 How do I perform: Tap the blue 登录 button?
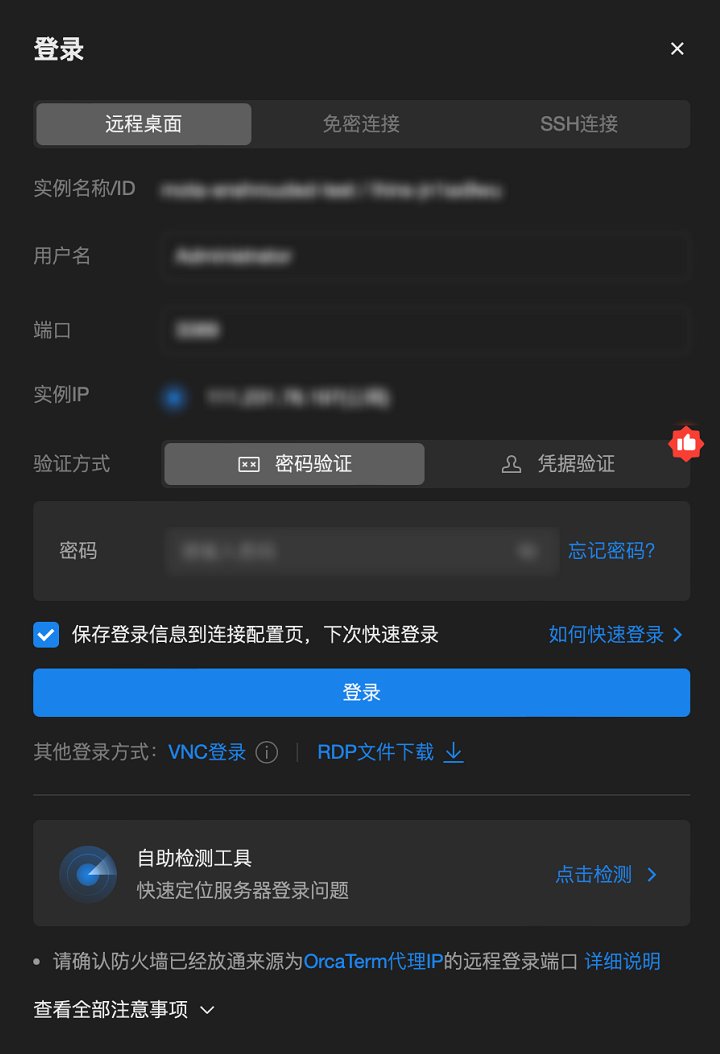click(x=361, y=693)
